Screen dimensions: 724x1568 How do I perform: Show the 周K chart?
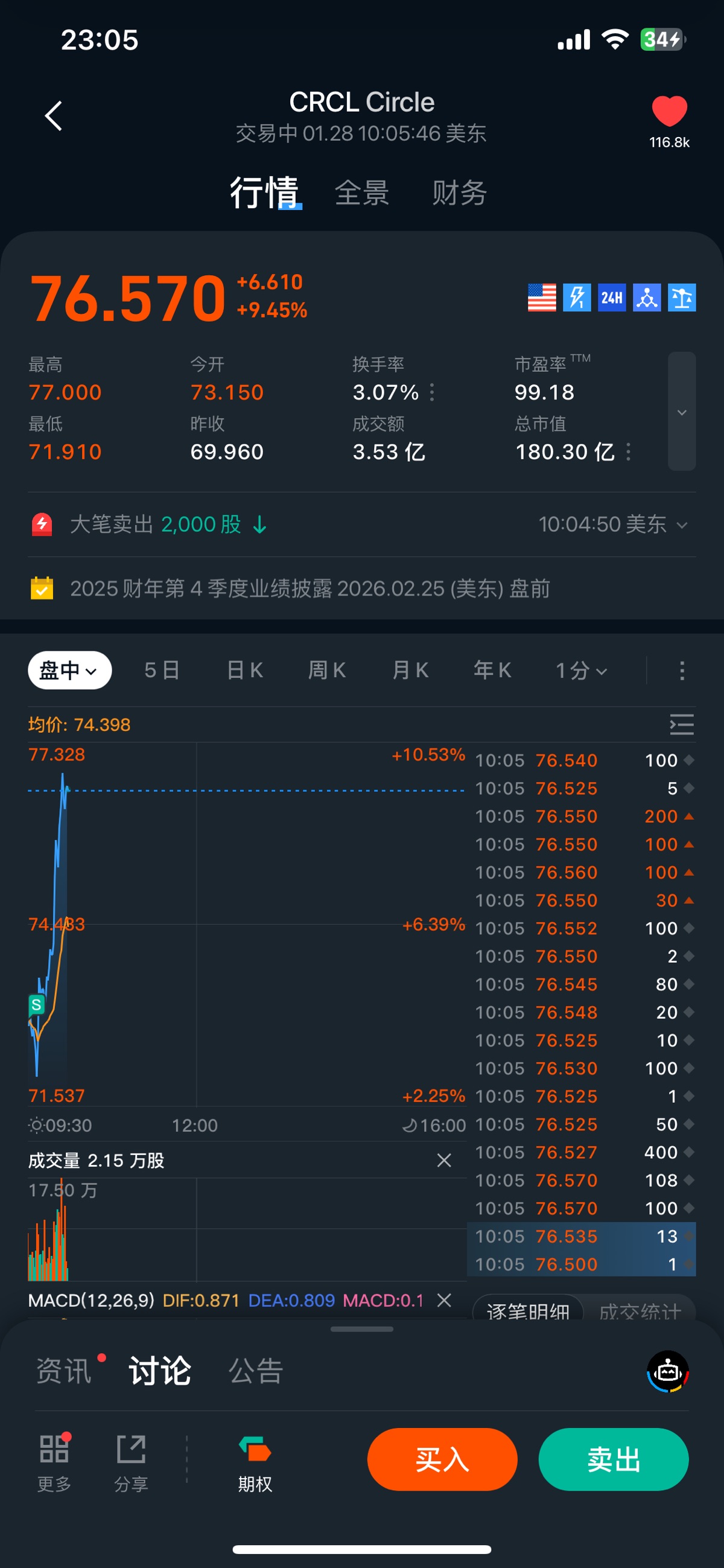[327, 670]
